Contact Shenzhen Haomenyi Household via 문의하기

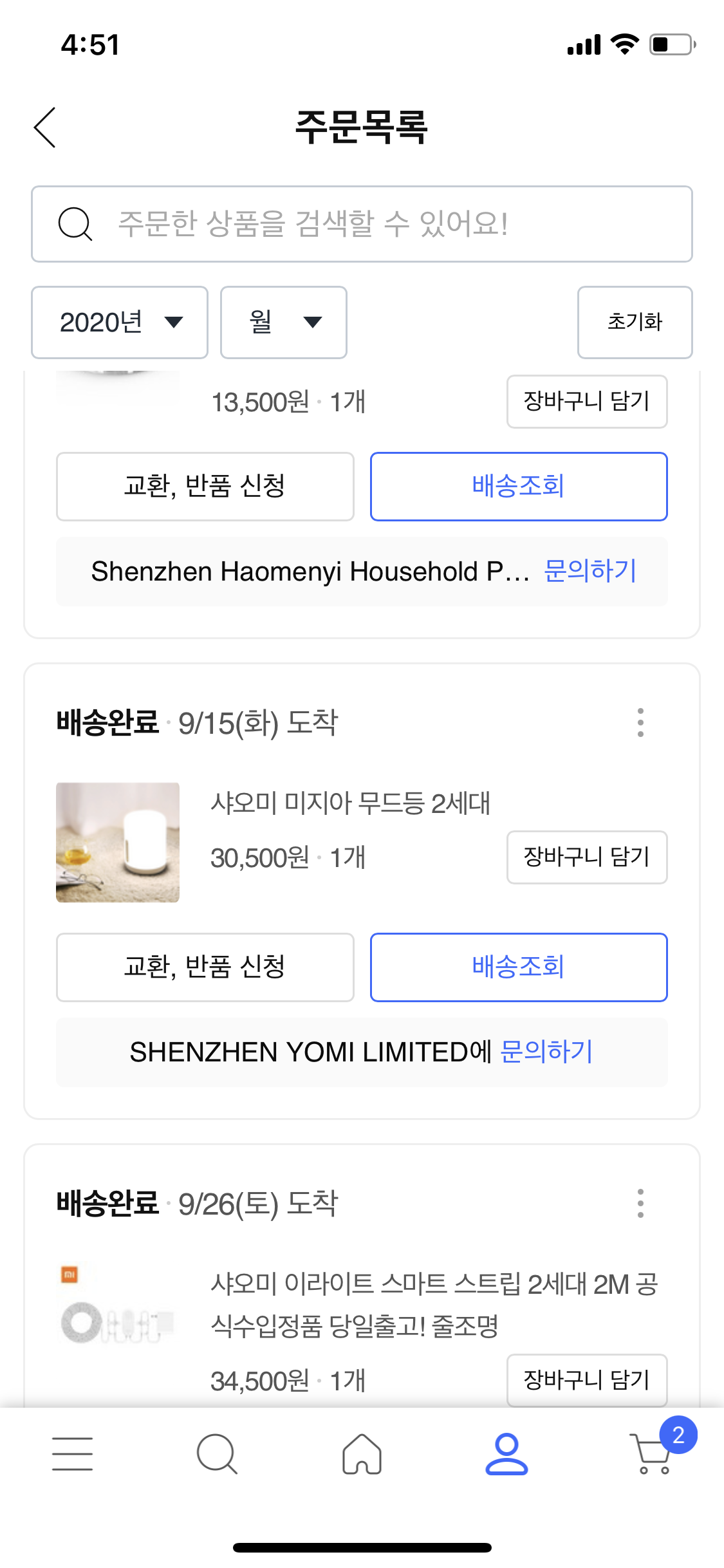590,571
